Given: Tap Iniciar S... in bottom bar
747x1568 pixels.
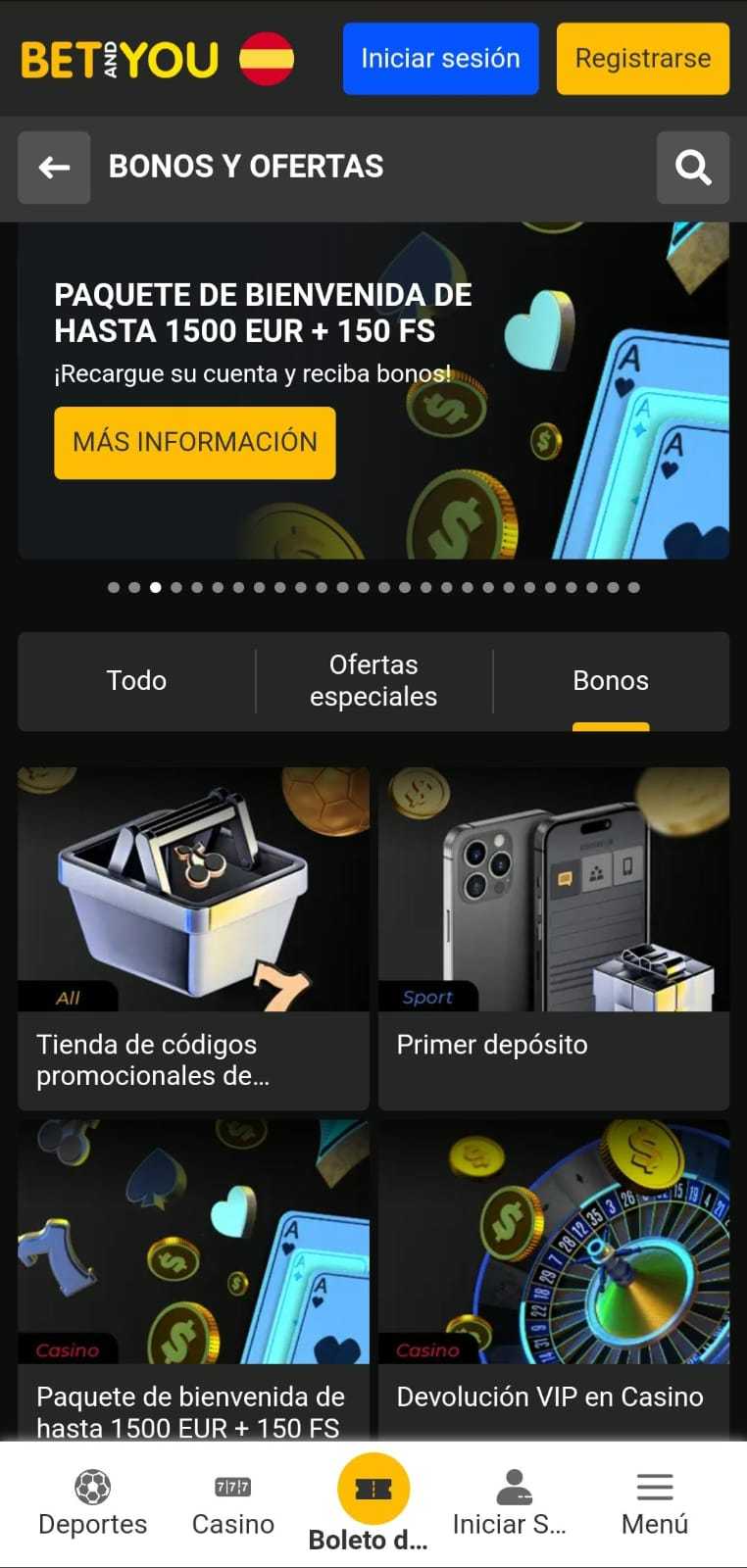Looking at the screenshot, I should [510, 1504].
